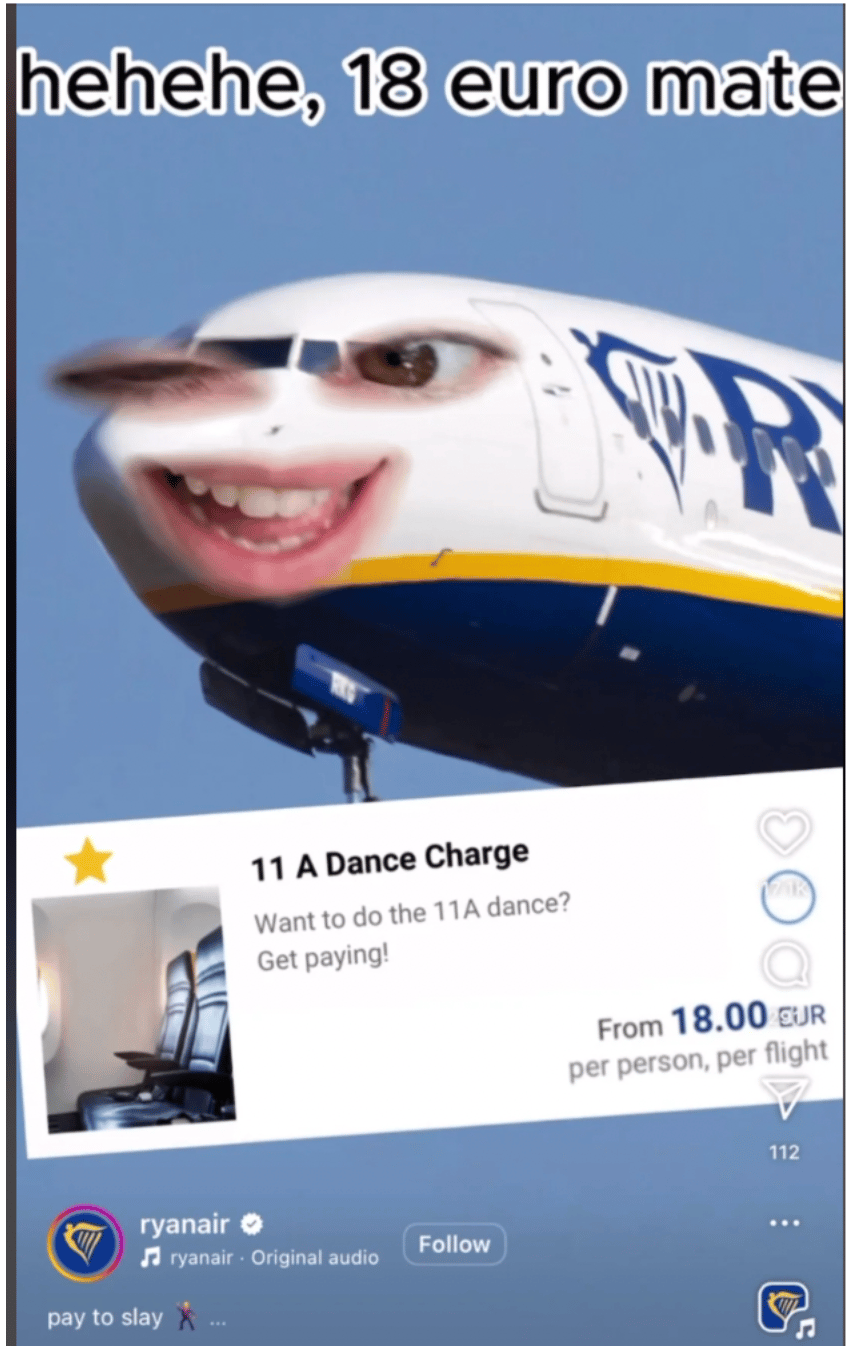Open the ryanair Original audio page

click(x=272, y=1258)
